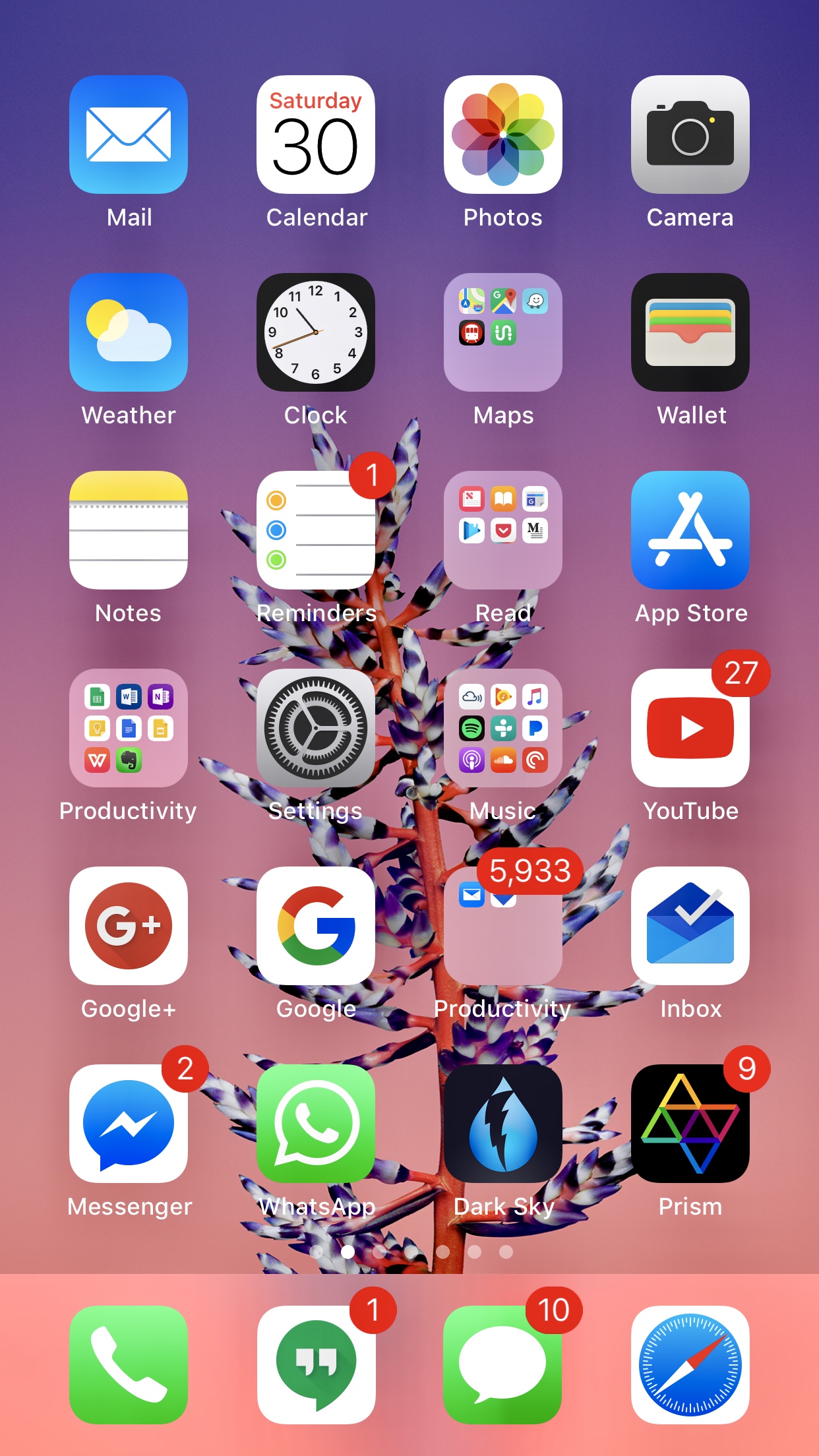
Task: Launch the Camera
Action: 690,135
